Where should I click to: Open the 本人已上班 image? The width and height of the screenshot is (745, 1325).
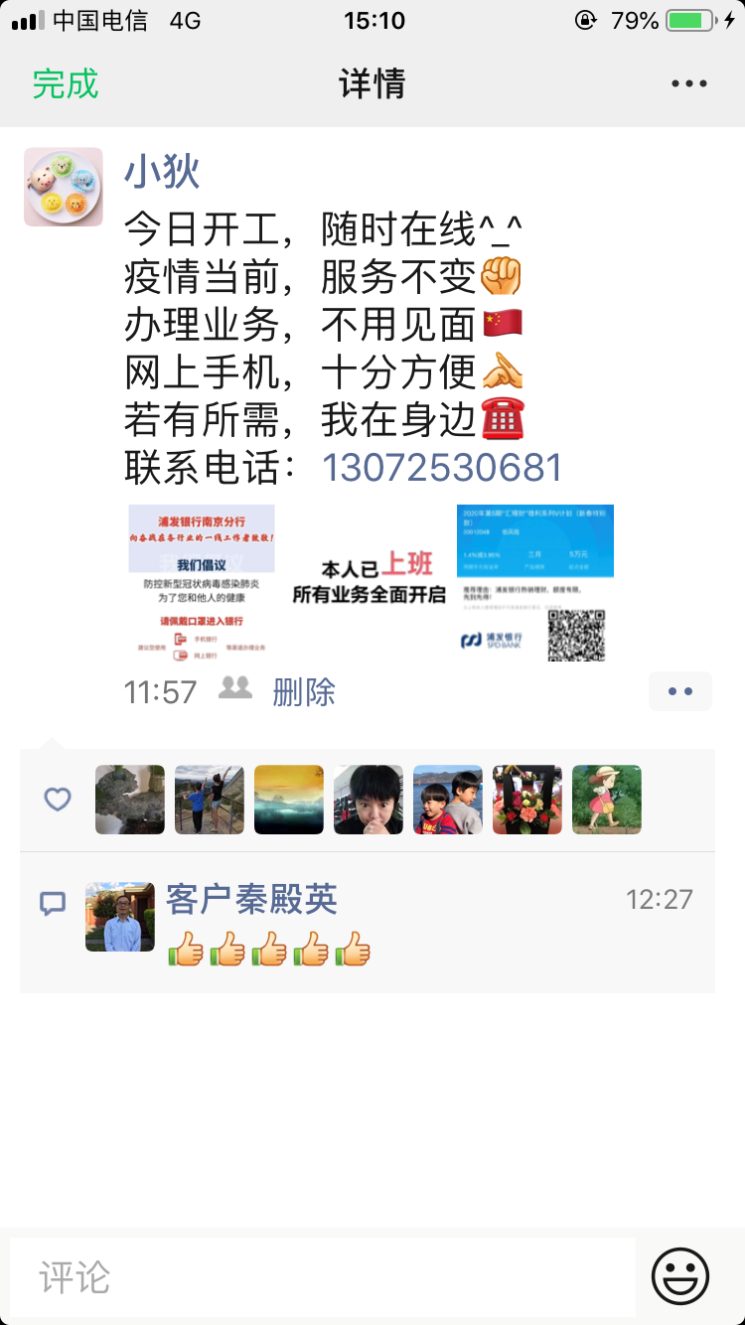368,583
